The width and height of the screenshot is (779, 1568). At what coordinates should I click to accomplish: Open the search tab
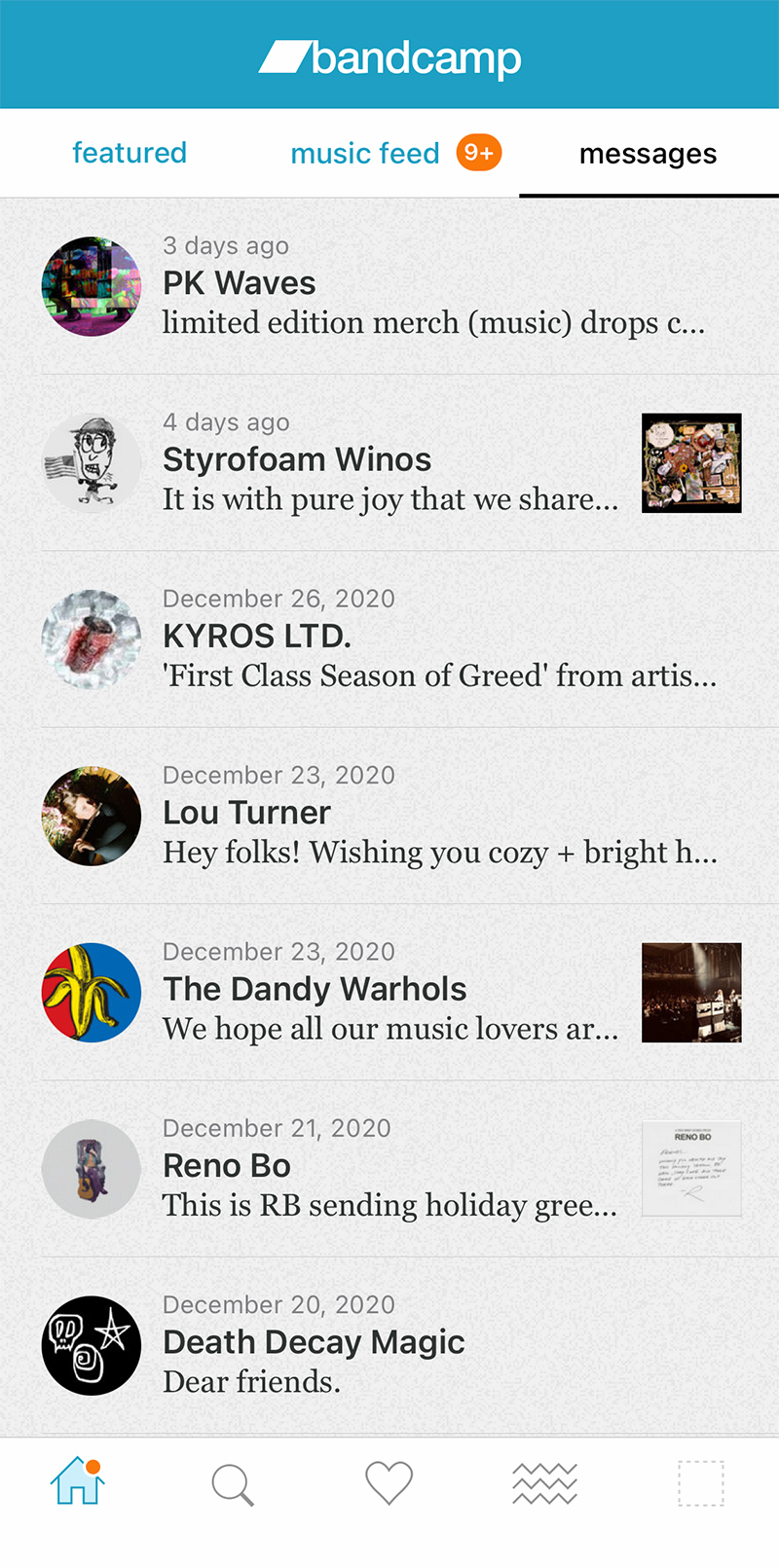click(x=233, y=1484)
